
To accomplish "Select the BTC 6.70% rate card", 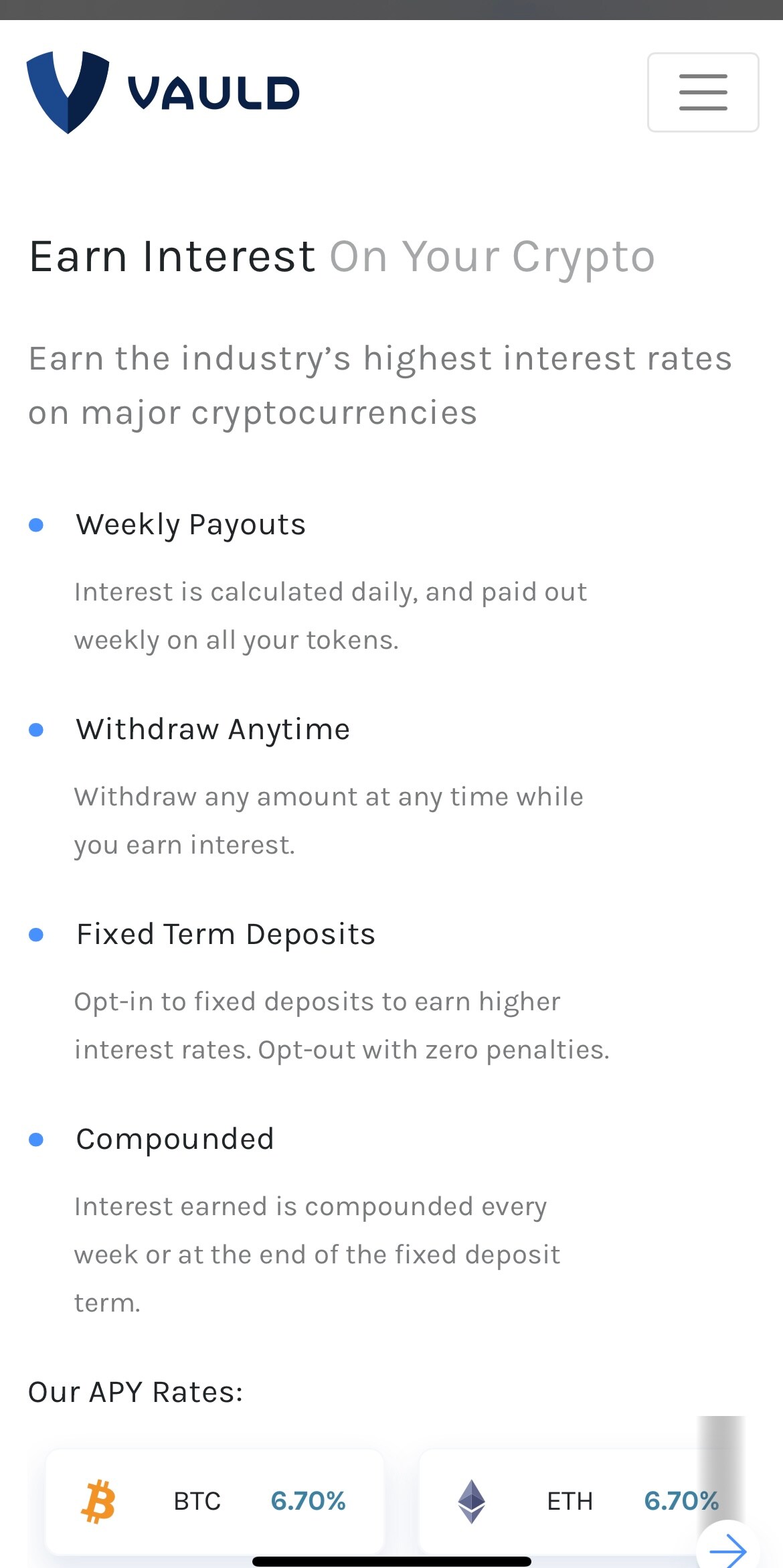I will 214,1500.
